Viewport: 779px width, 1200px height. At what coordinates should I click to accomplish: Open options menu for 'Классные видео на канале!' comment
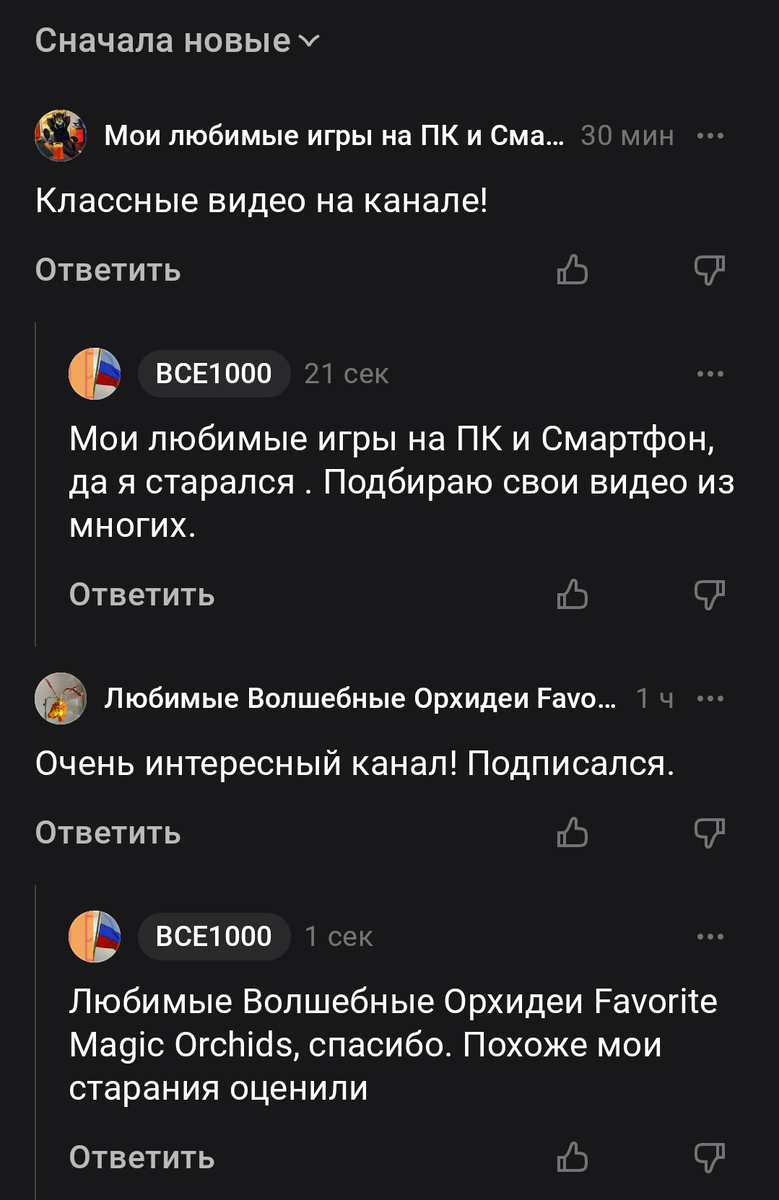pos(710,136)
